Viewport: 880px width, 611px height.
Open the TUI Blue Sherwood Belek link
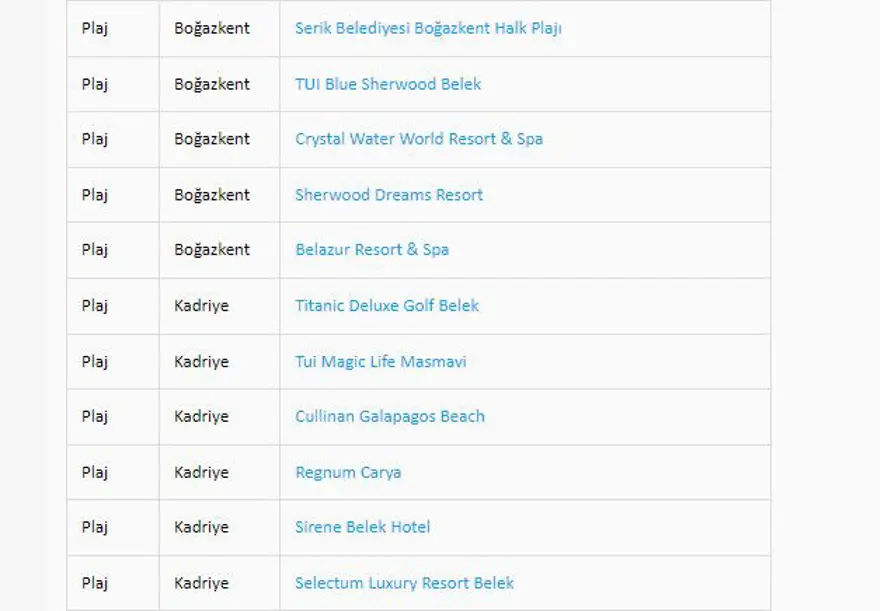(388, 84)
